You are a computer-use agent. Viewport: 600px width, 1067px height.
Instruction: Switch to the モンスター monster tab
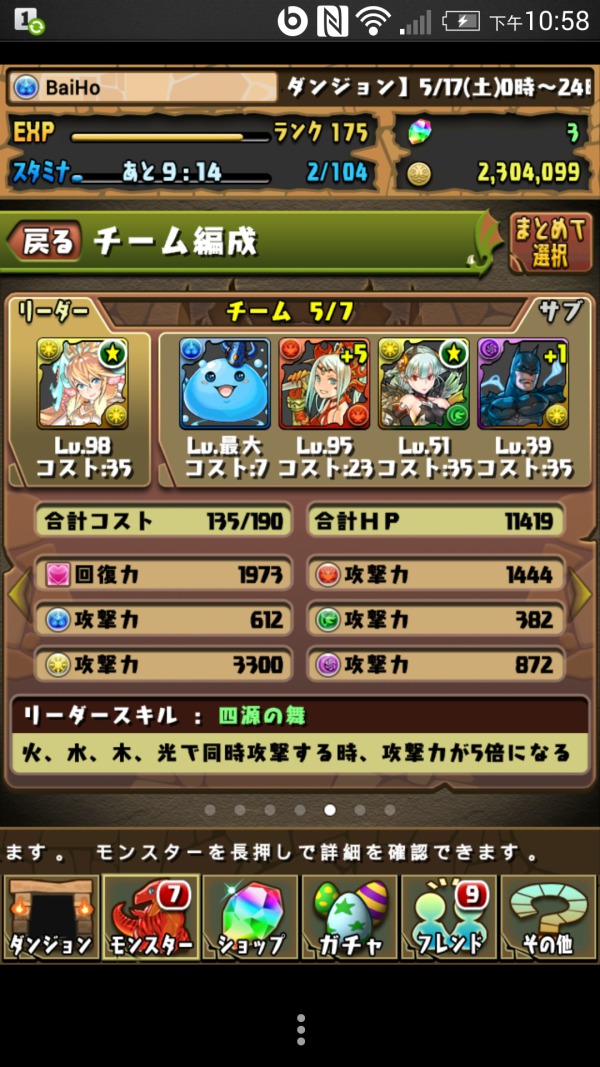[150, 917]
